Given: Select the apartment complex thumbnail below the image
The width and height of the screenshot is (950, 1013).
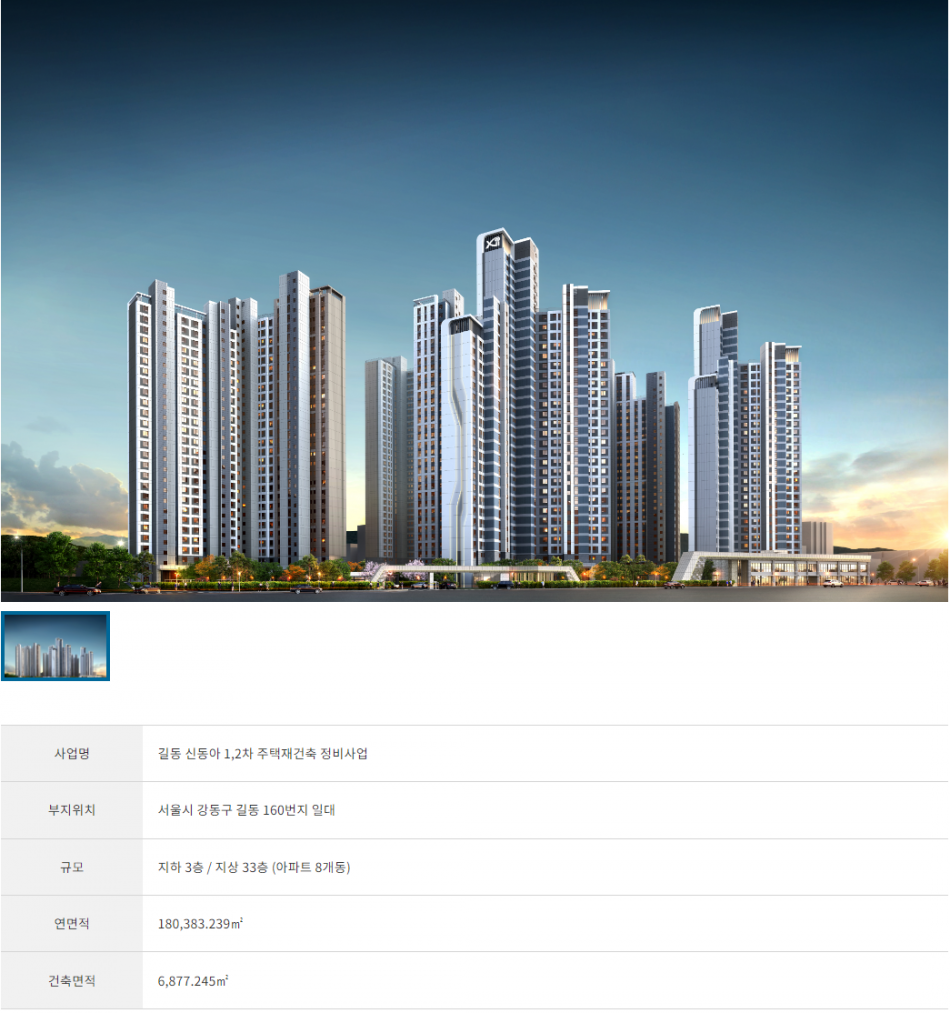Looking at the screenshot, I should pyautogui.click(x=55, y=646).
